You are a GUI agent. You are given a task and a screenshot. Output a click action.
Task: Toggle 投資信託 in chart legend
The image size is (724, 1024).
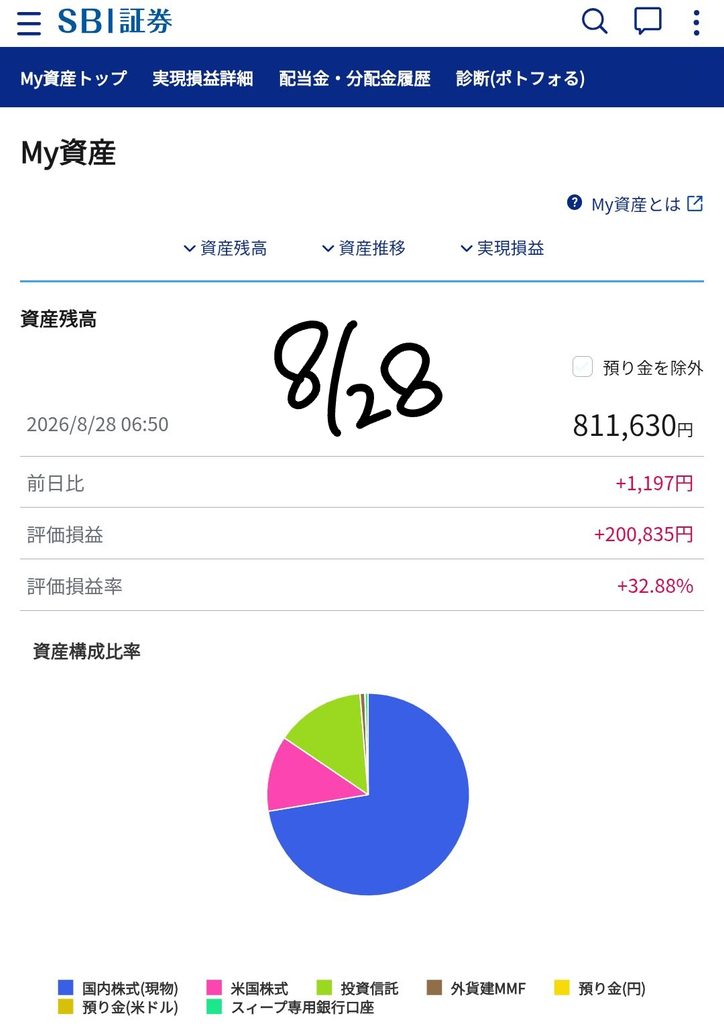tap(358, 987)
